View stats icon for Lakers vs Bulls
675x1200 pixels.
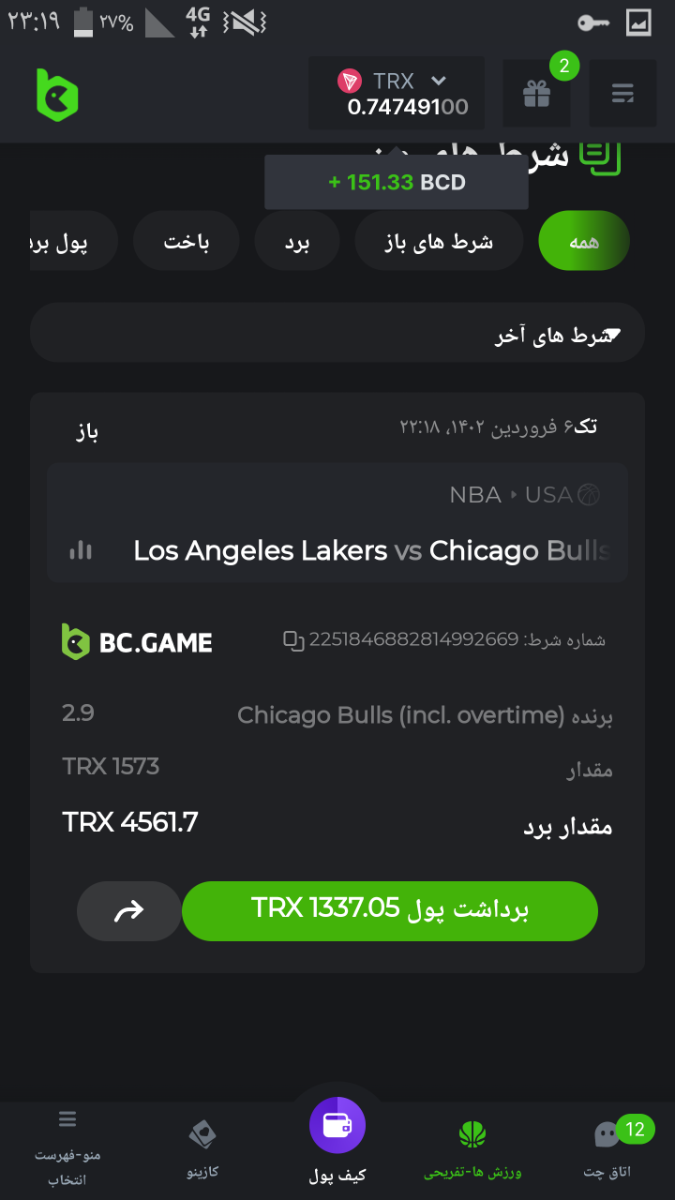[x=80, y=550]
